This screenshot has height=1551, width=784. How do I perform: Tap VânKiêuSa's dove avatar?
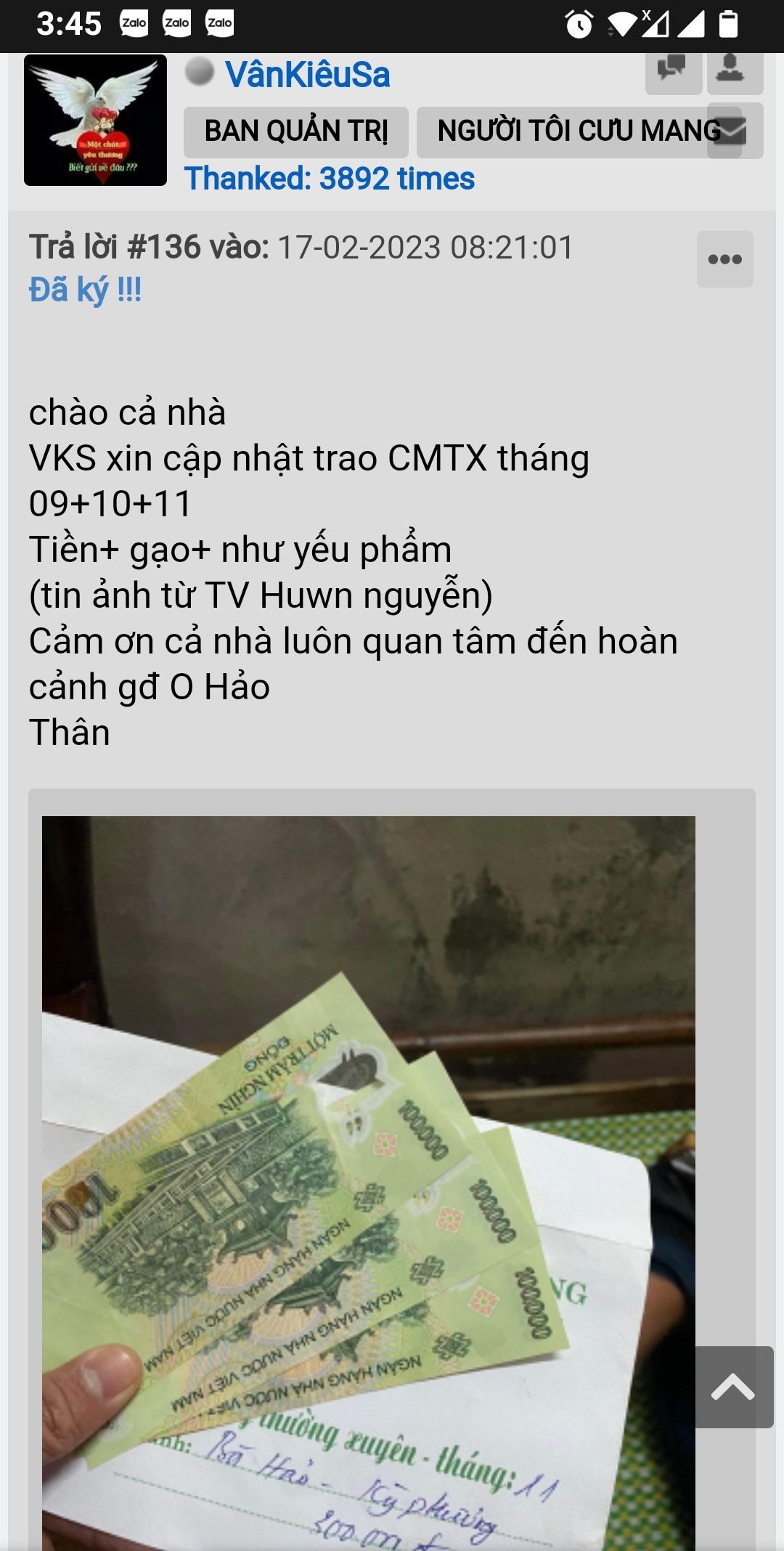click(95, 121)
